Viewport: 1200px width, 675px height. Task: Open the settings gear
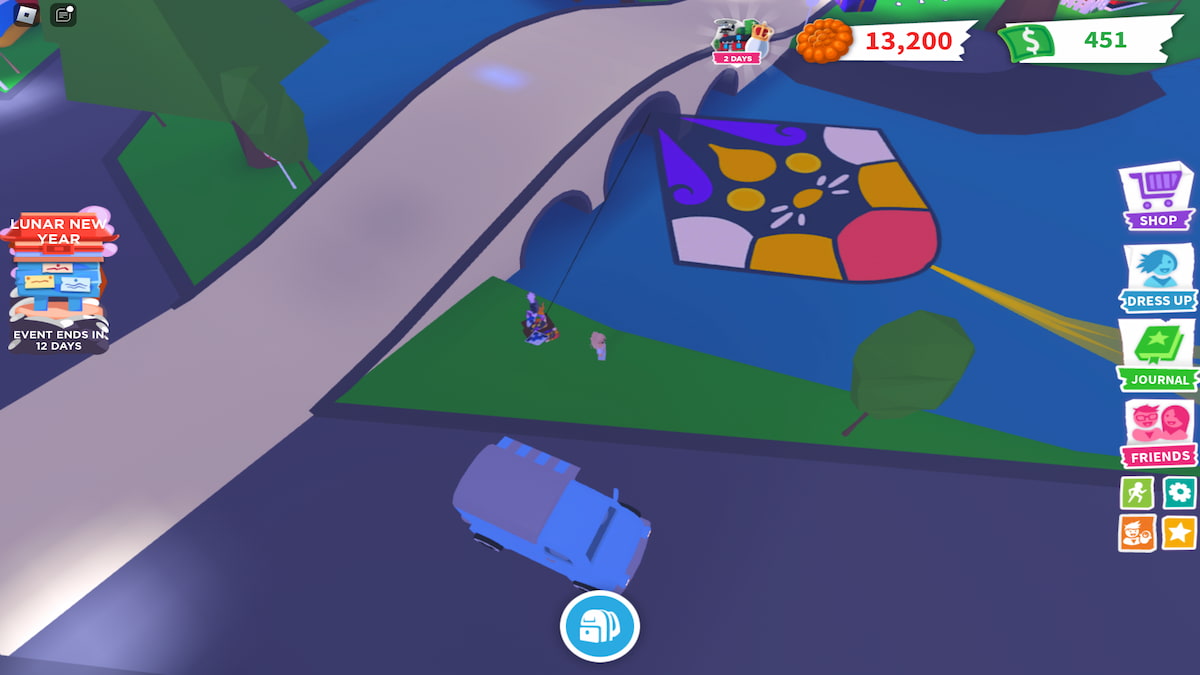tap(1180, 493)
